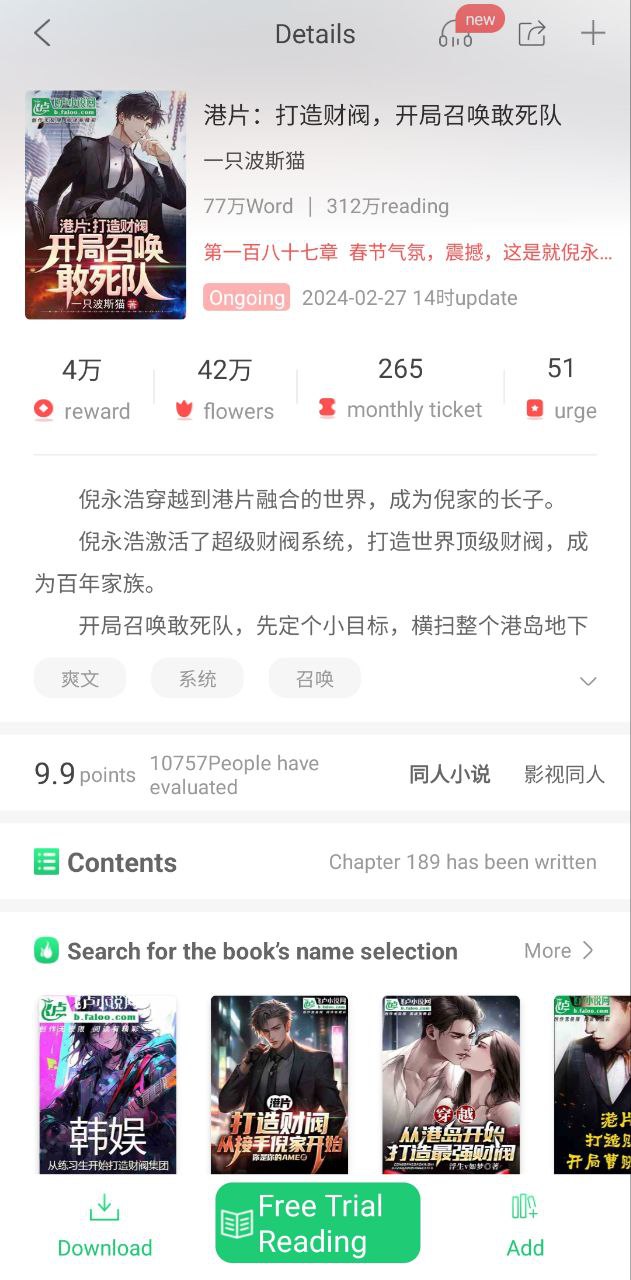Open the audiobook headphones icon

coord(455,35)
